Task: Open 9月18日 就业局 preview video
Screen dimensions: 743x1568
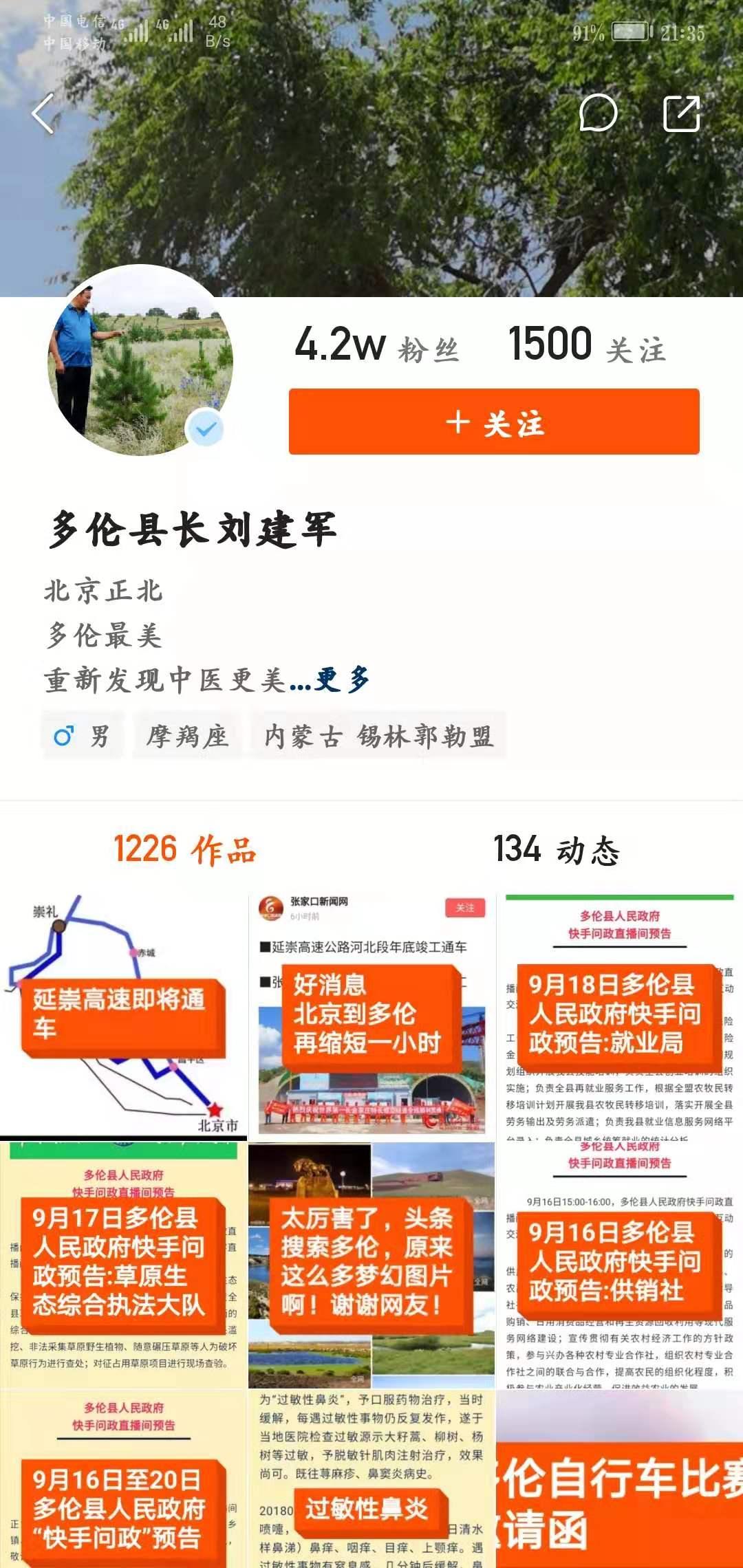Action: (619, 1016)
